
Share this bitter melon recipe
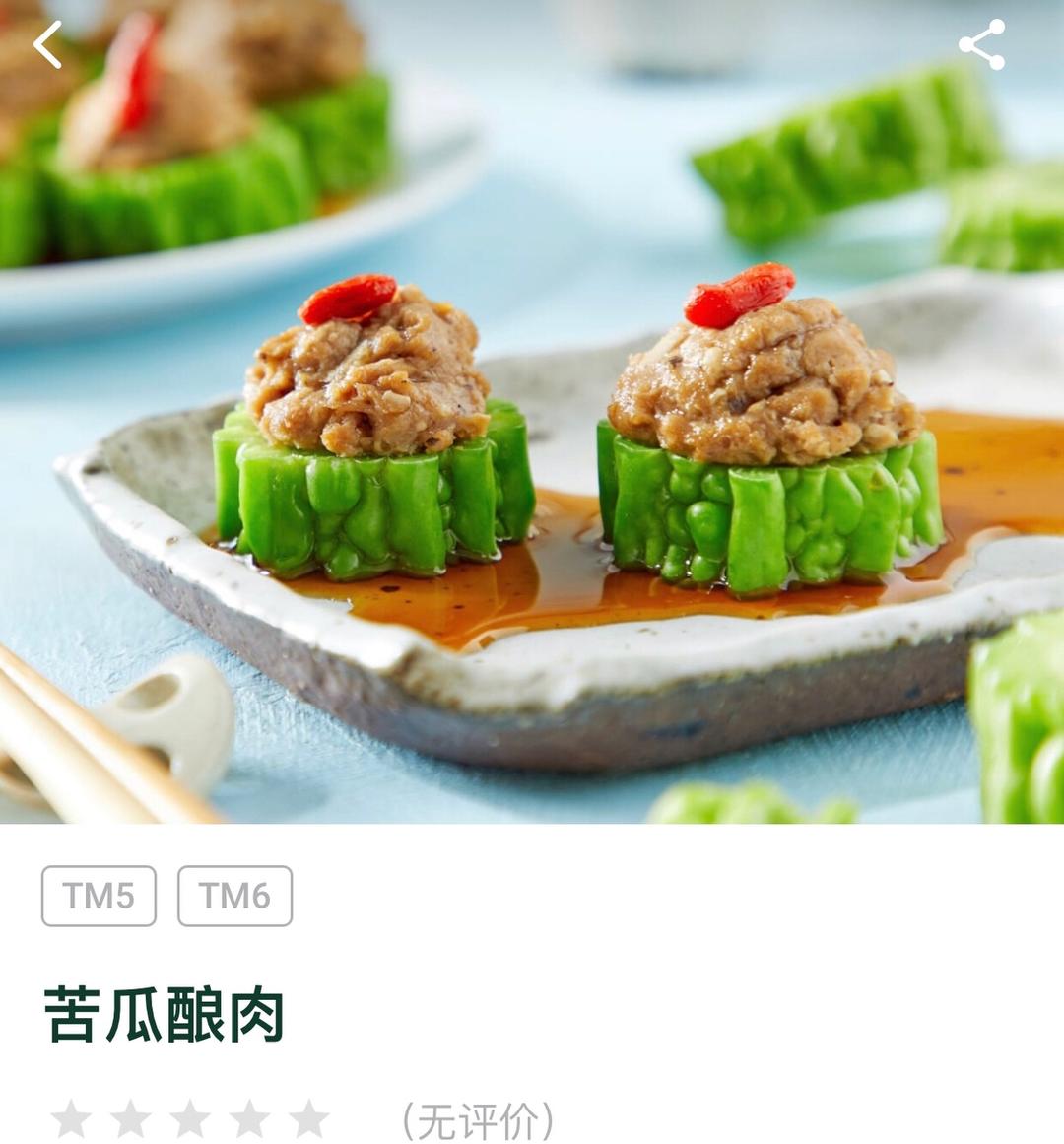(x=981, y=44)
